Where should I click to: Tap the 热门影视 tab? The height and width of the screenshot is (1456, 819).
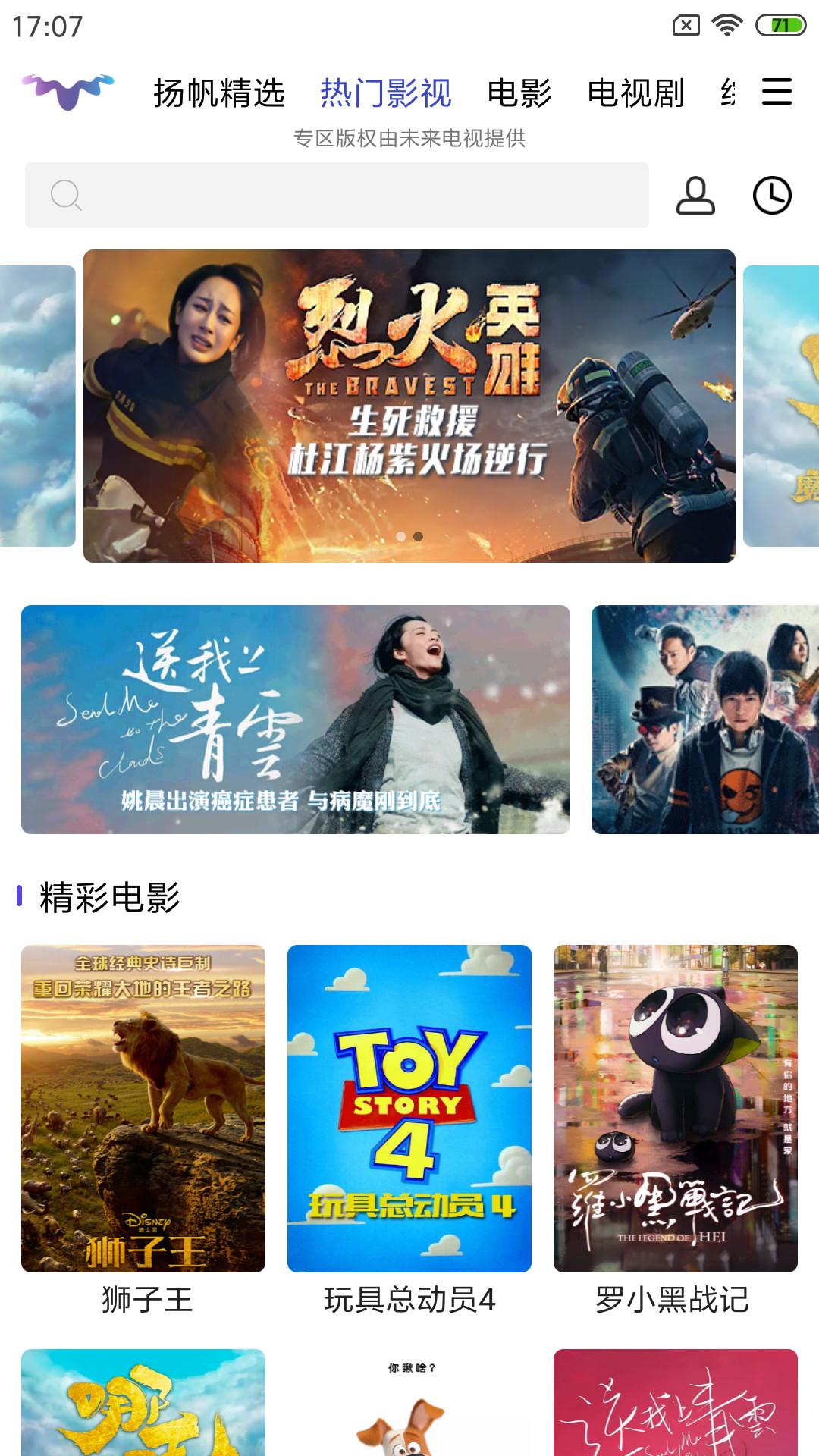tap(386, 93)
